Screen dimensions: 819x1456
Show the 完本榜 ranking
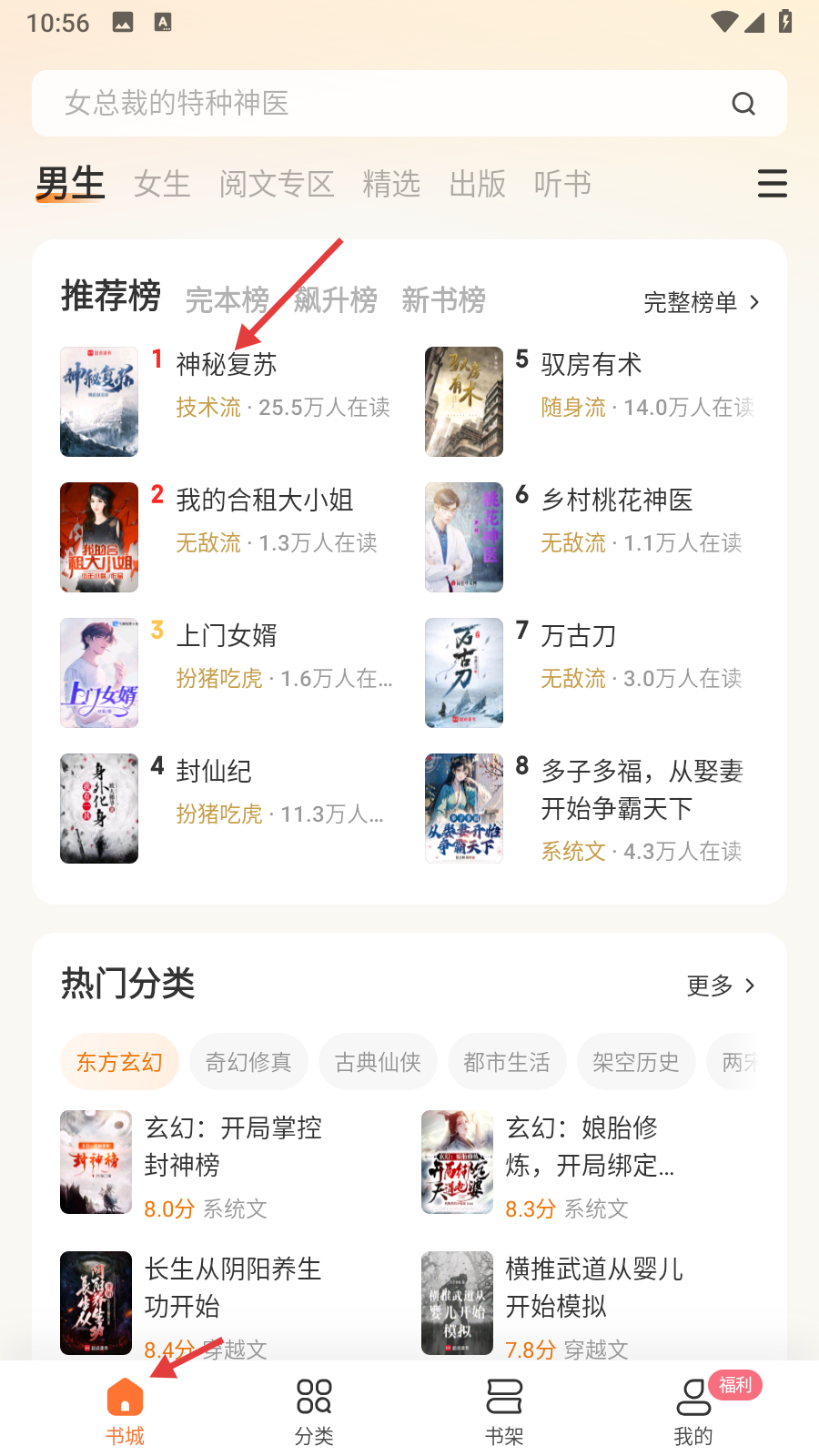227,299
